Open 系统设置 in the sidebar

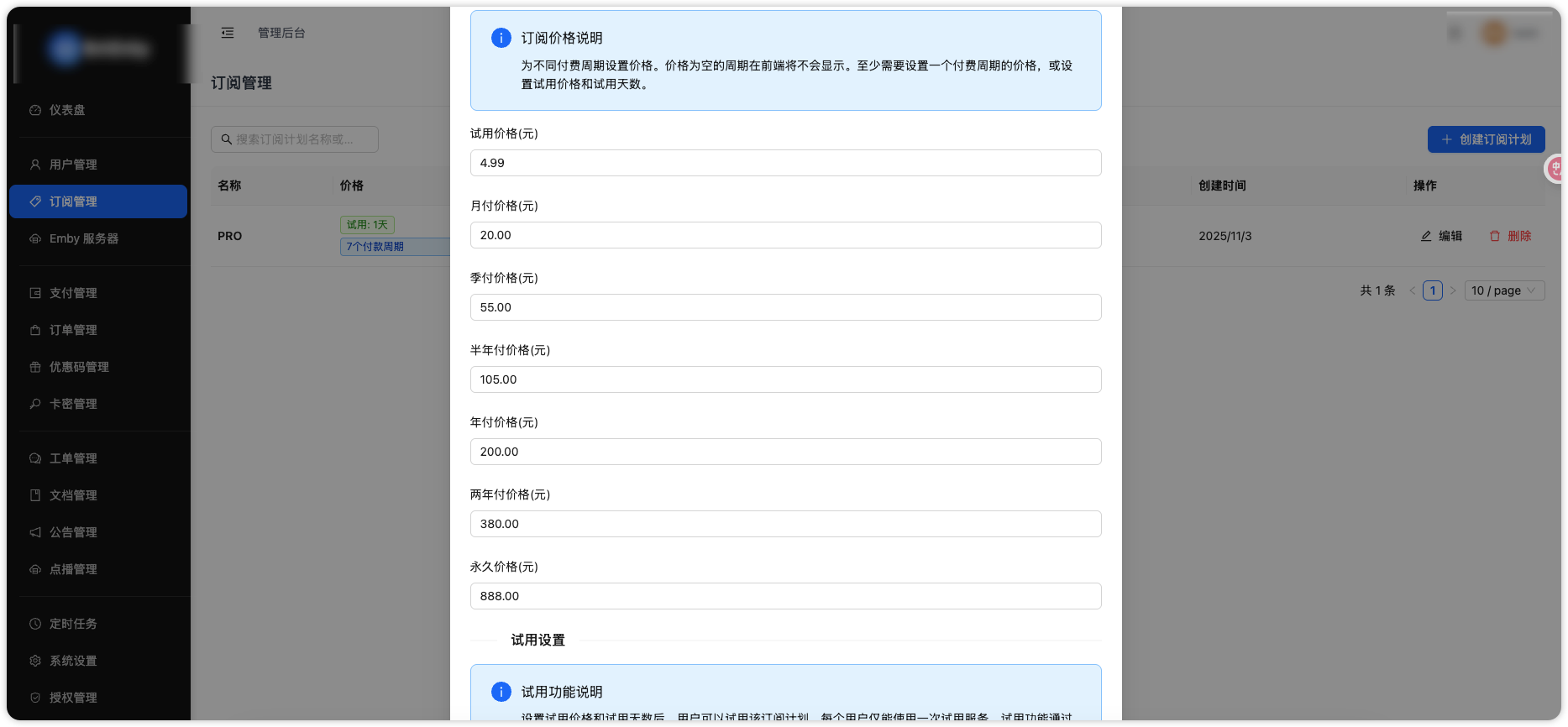click(73, 661)
